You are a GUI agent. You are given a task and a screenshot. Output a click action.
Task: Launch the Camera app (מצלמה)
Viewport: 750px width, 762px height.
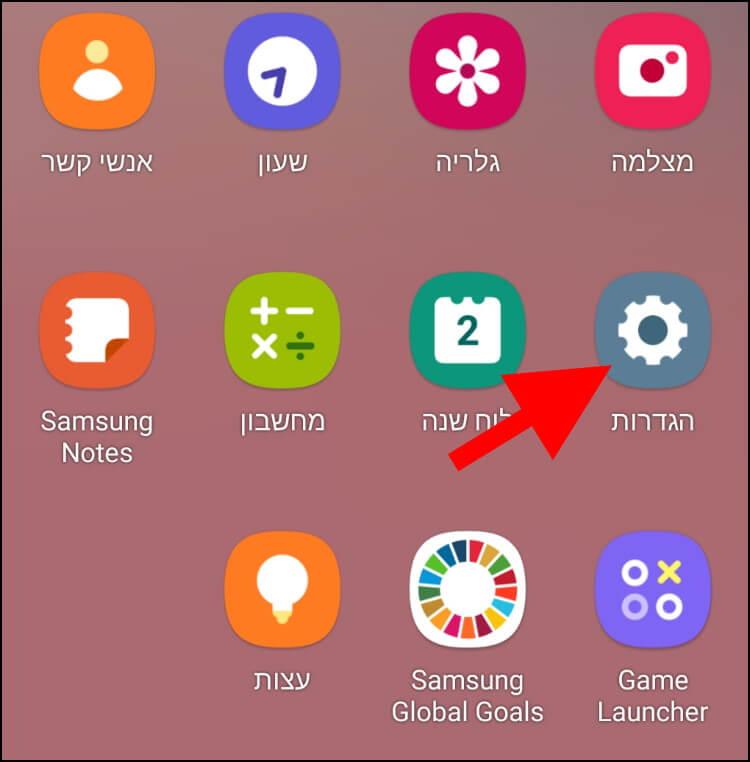653,71
